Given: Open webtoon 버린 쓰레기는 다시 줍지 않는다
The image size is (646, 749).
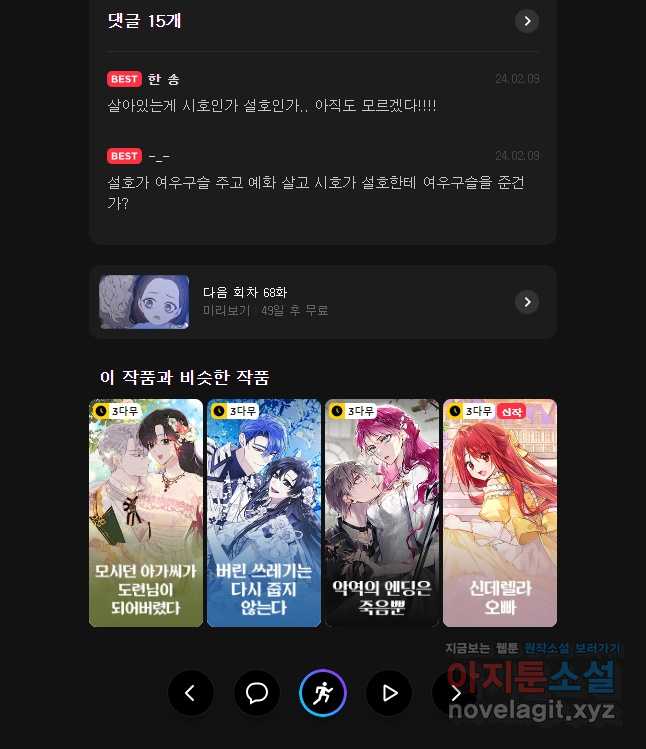Looking at the screenshot, I should pyautogui.click(x=264, y=513).
